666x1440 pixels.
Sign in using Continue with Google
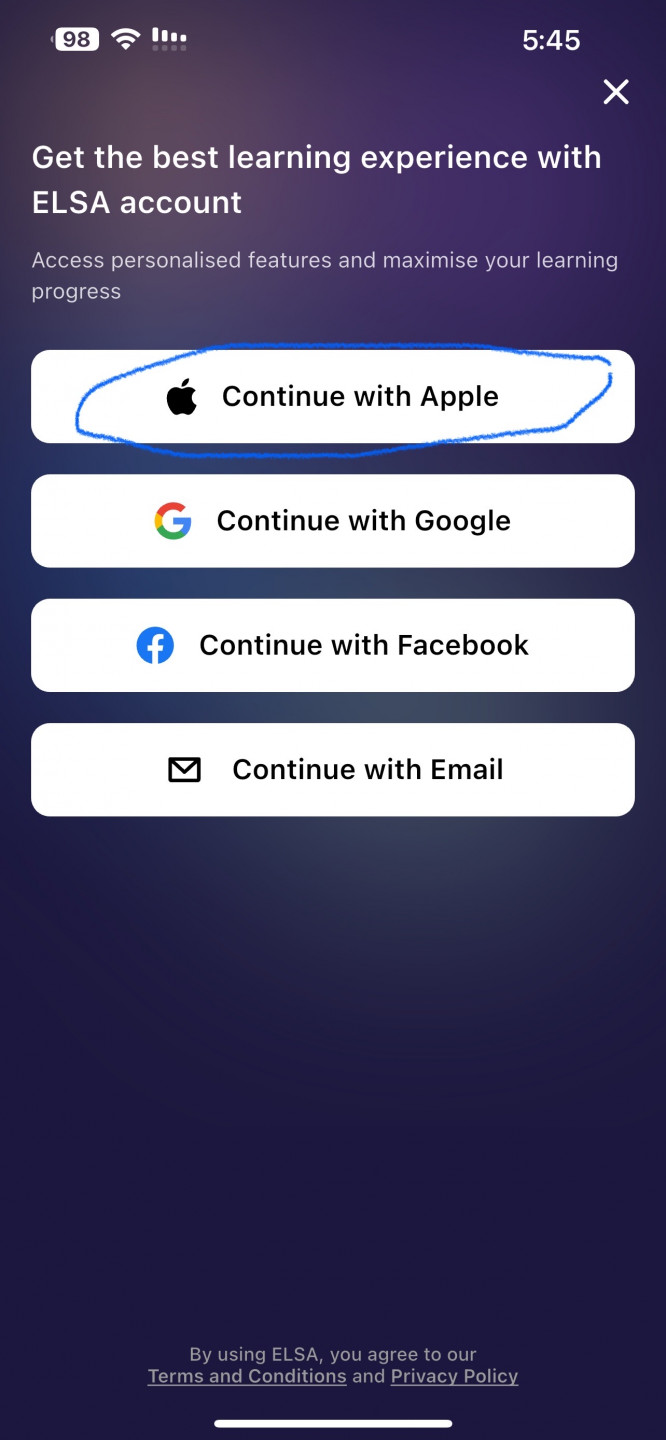pyautogui.click(x=333, y=521)
